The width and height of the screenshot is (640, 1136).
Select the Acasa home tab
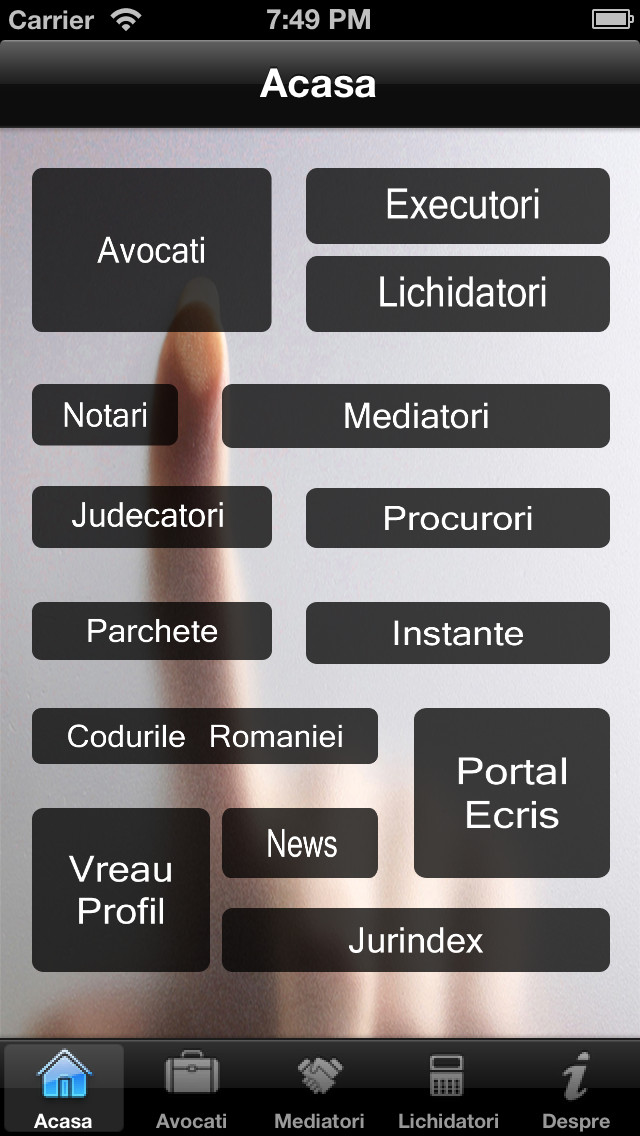click(x=63, y=1089)
